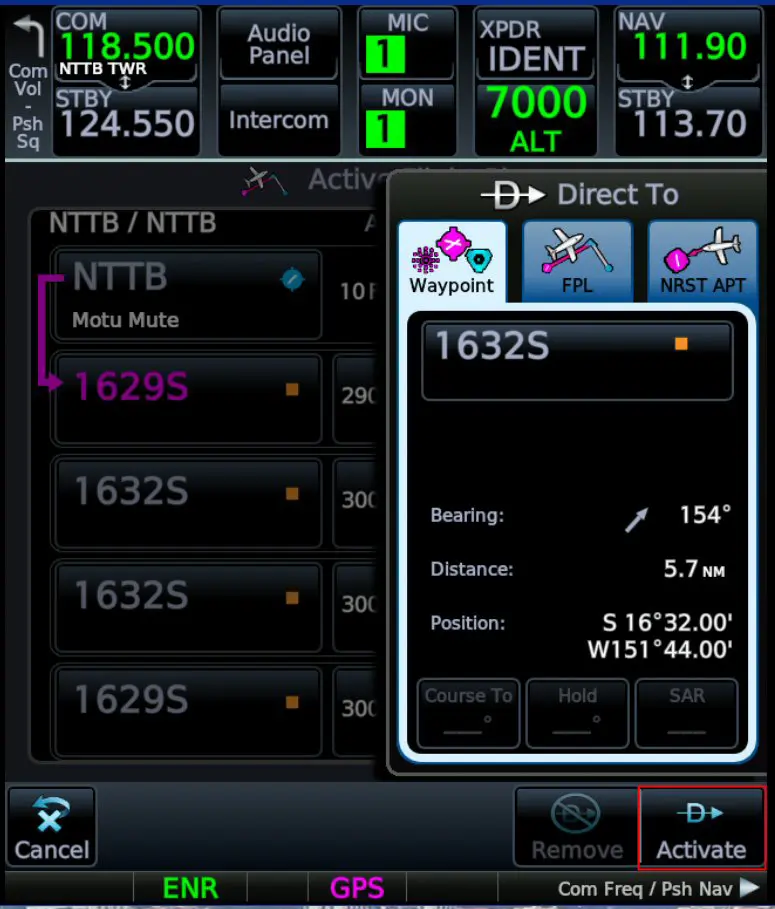Toggle MIC 1 selection
Image resolution: width=775 pixels, height=909 pixels.
407,44
